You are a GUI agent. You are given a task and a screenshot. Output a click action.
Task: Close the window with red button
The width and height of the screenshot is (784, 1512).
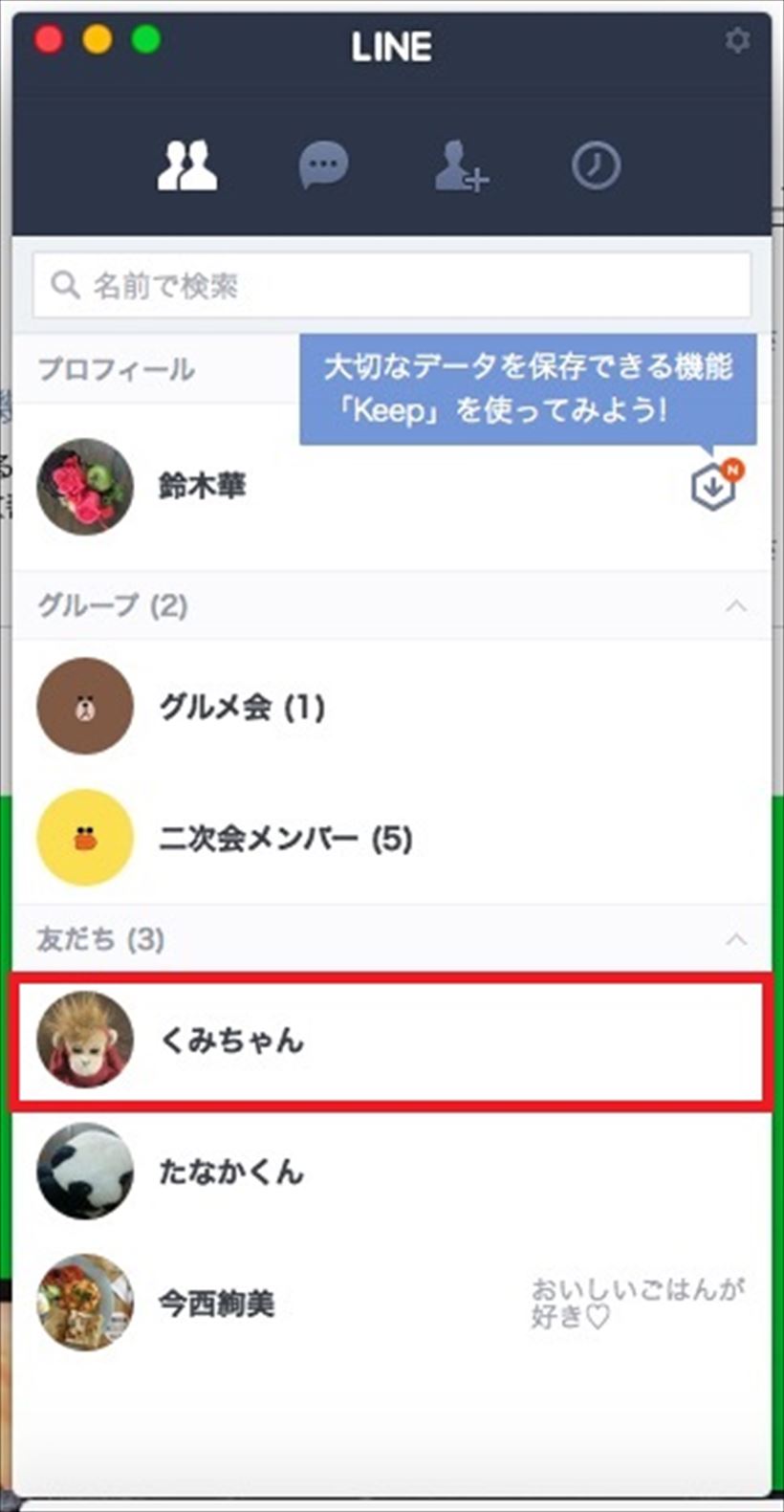click(49, 40)
